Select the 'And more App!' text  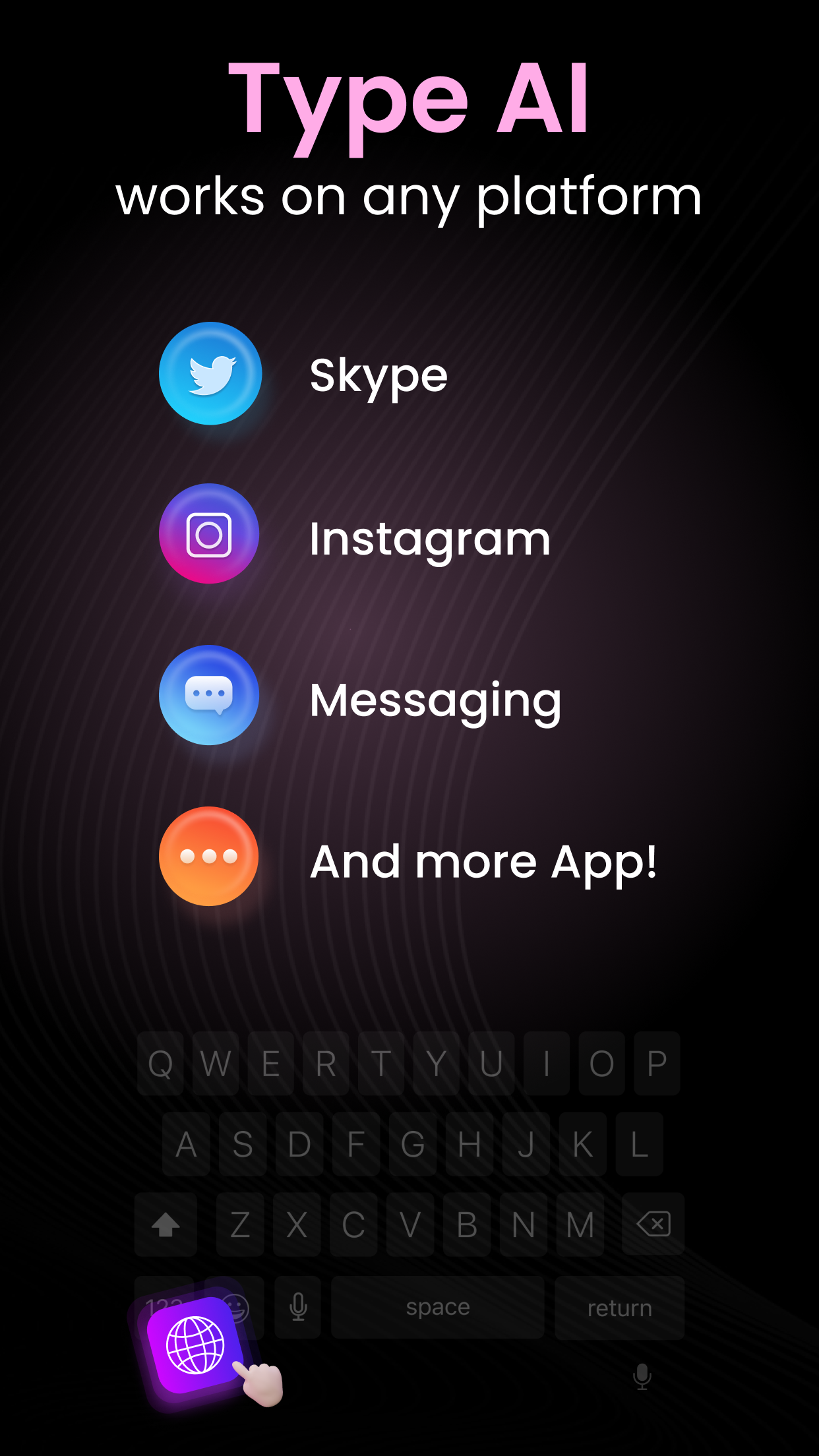point(483,859)
